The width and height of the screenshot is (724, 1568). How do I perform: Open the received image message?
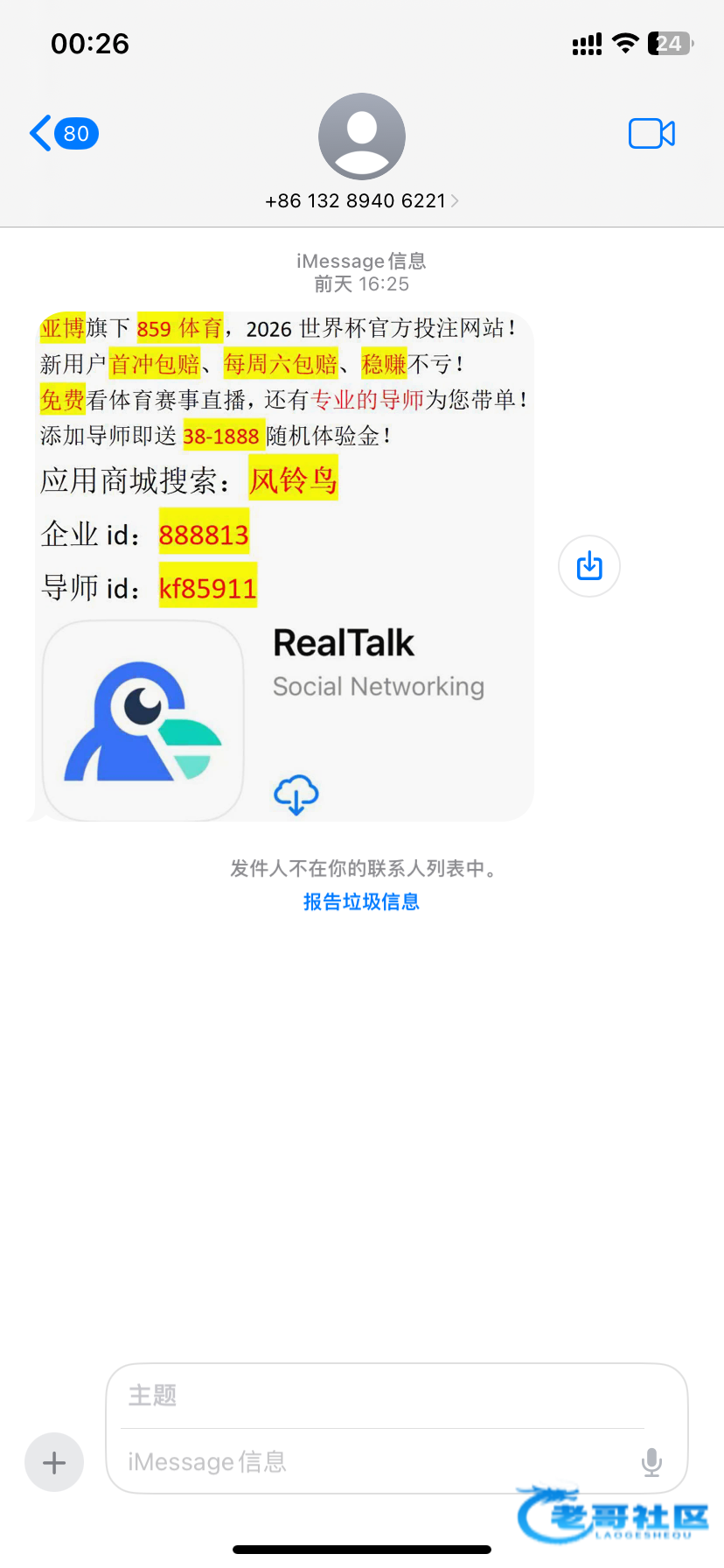point(284,566)
